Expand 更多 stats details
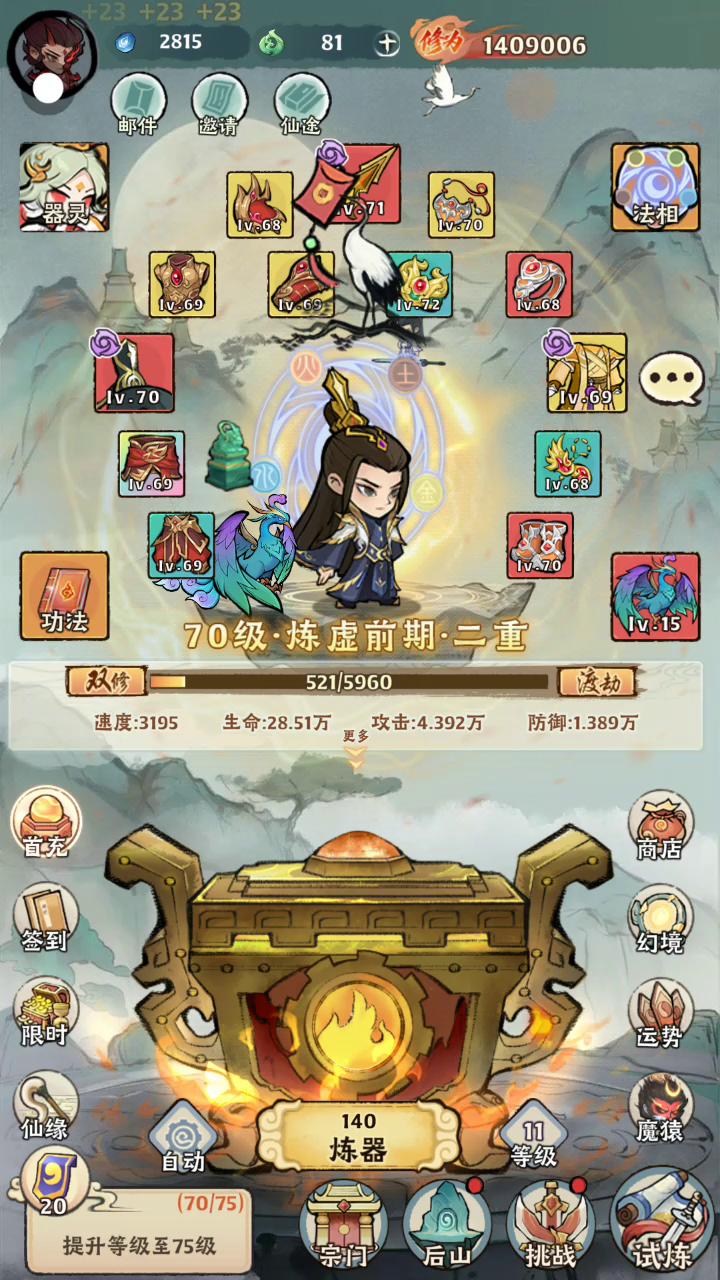The image size is (720, 1280). click(x=356, y=745)
